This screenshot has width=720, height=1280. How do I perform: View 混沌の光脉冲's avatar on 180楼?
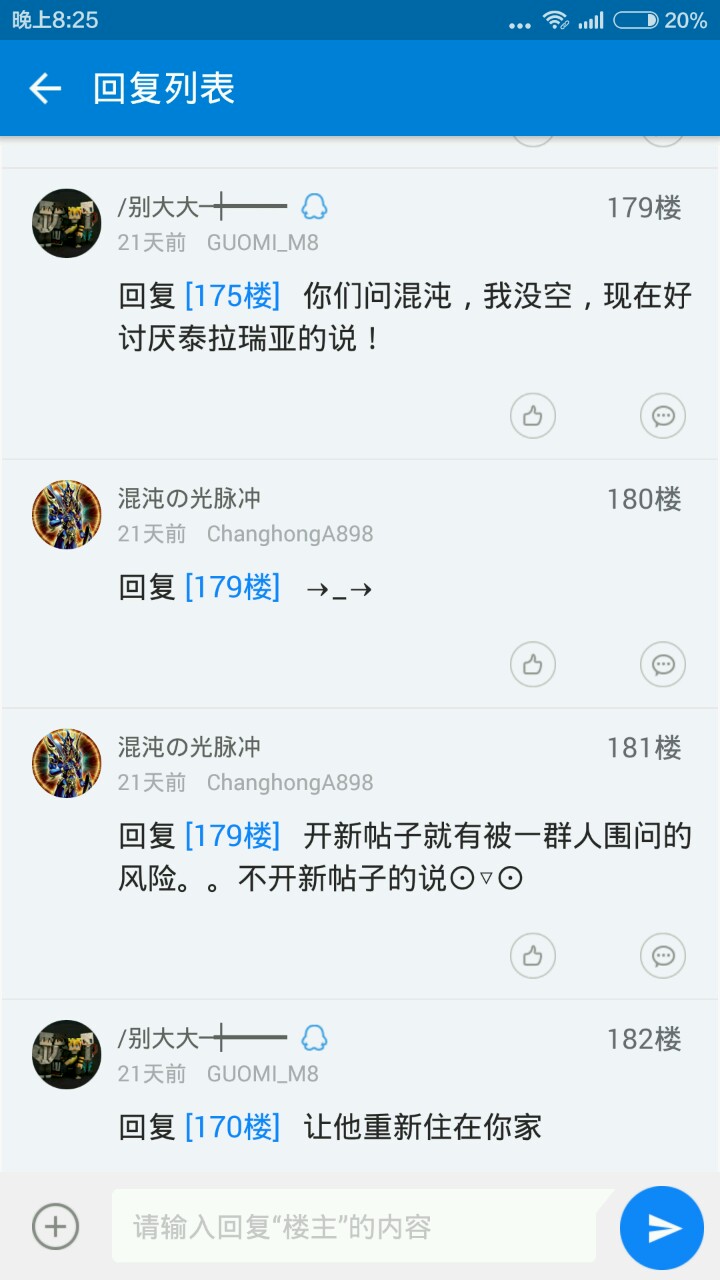point(67,514)
